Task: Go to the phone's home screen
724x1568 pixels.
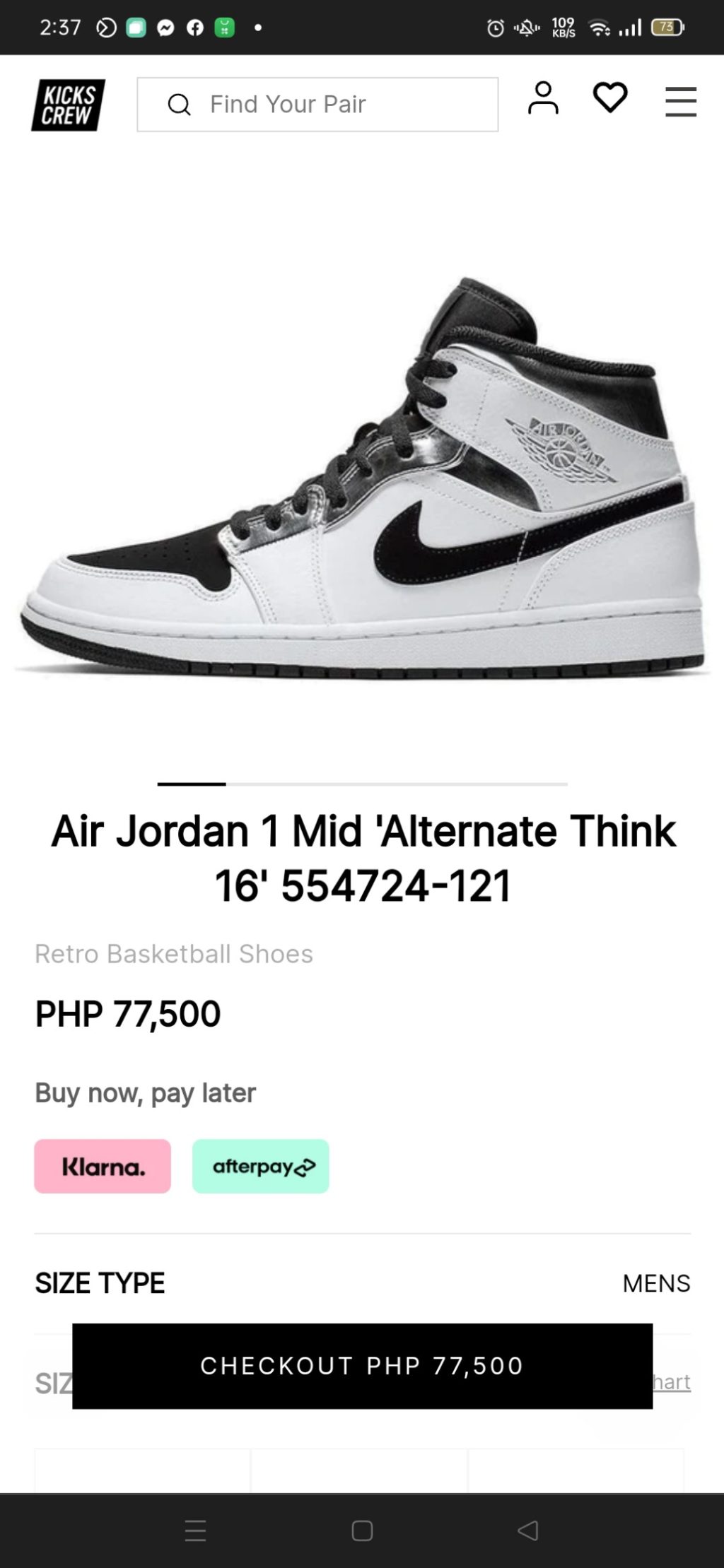Action: pos(362,1531)
